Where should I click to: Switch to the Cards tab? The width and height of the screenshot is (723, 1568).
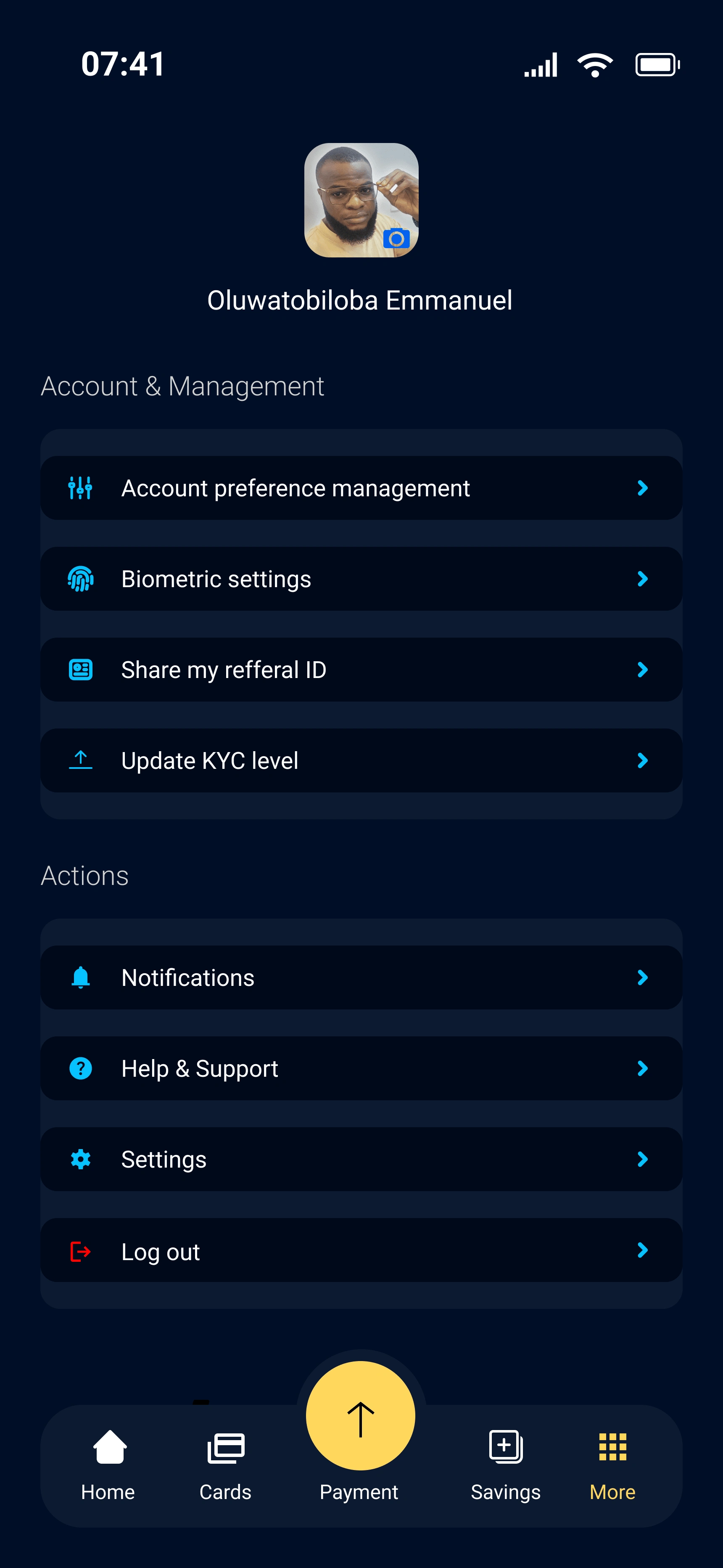coord(225,1465)
